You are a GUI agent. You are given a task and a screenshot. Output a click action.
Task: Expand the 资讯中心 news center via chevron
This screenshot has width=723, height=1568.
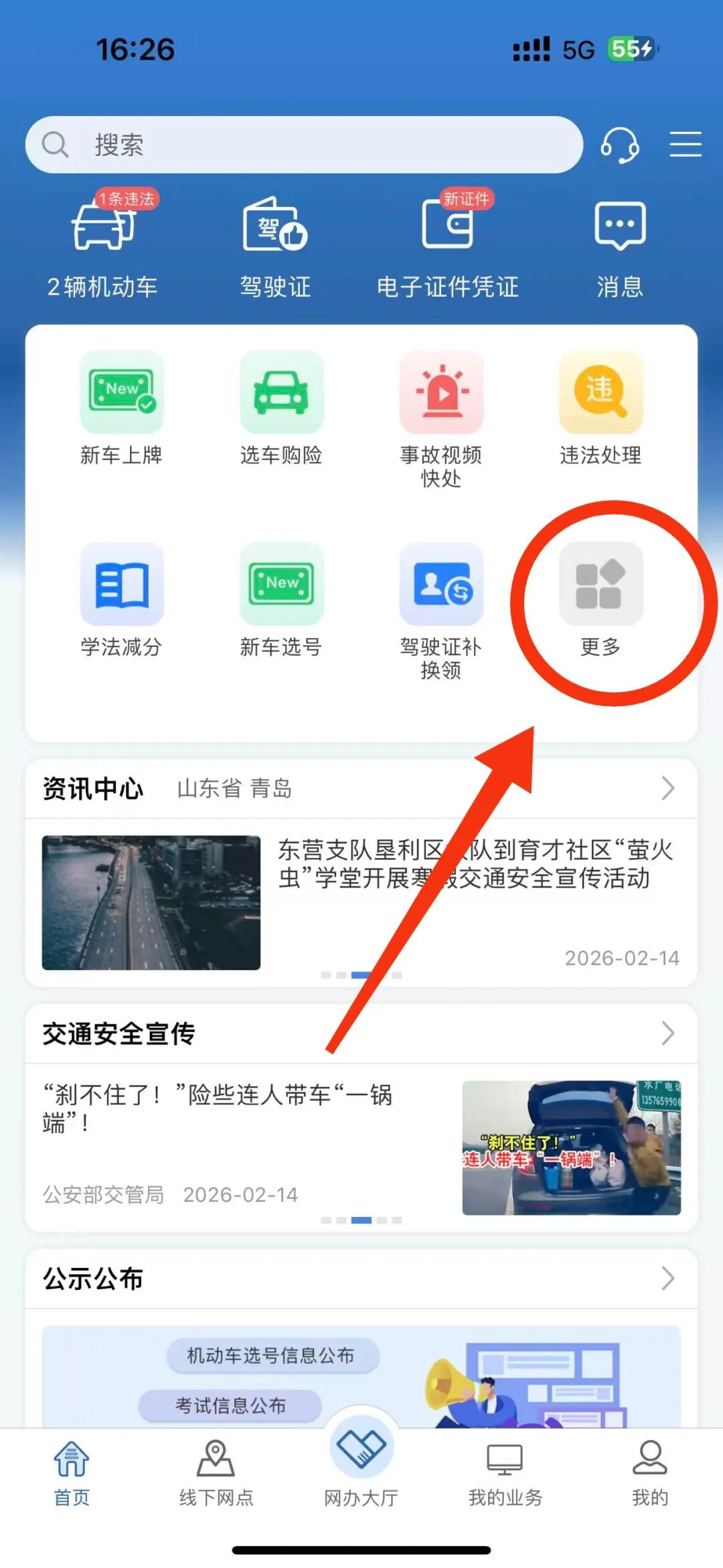tap(667, 789)
